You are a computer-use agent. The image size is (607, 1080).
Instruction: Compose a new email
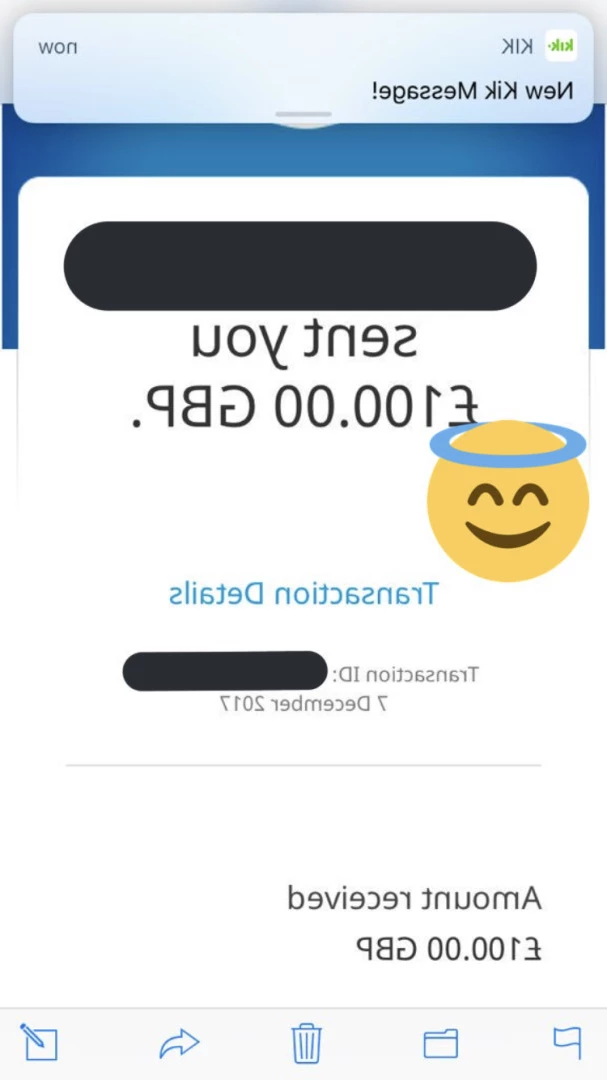pyautogui.click(x=39, y=1041)
